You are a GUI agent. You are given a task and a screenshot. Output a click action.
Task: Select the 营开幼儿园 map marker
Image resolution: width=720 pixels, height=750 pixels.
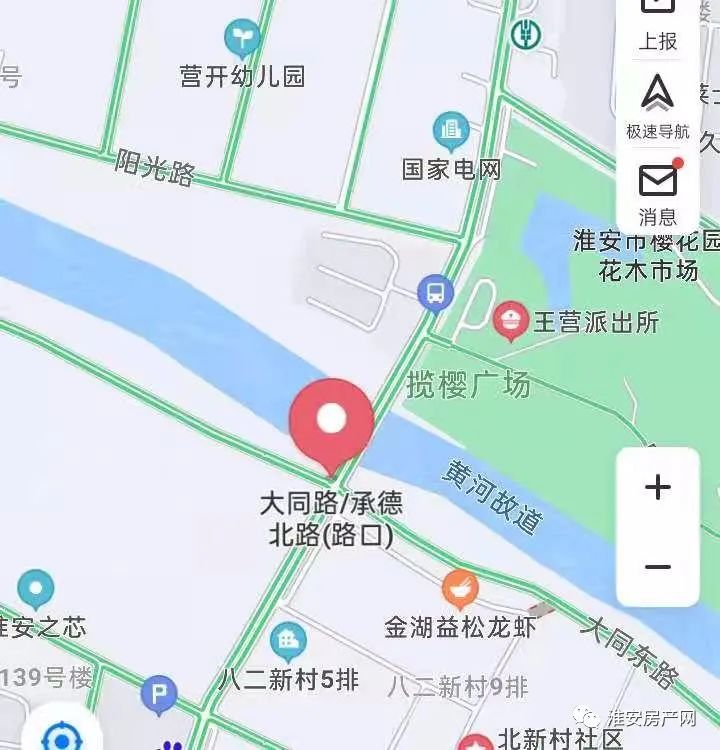click(242, 39)
